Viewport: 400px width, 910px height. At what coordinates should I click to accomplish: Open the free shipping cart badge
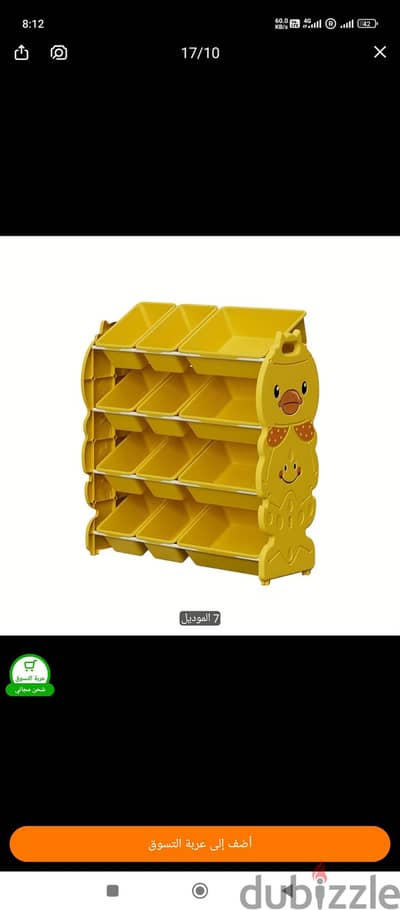tap(30, 676)
